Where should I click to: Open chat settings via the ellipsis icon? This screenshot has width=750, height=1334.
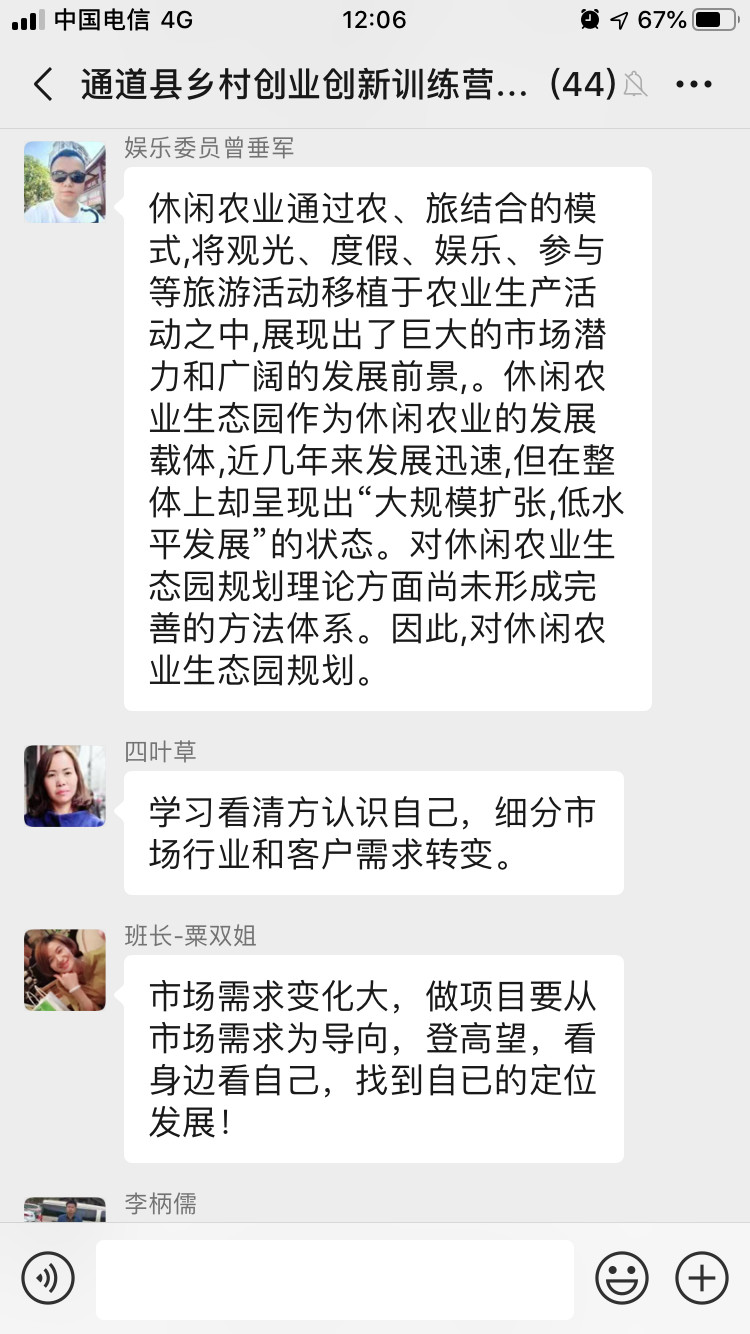tap(693, 85)
